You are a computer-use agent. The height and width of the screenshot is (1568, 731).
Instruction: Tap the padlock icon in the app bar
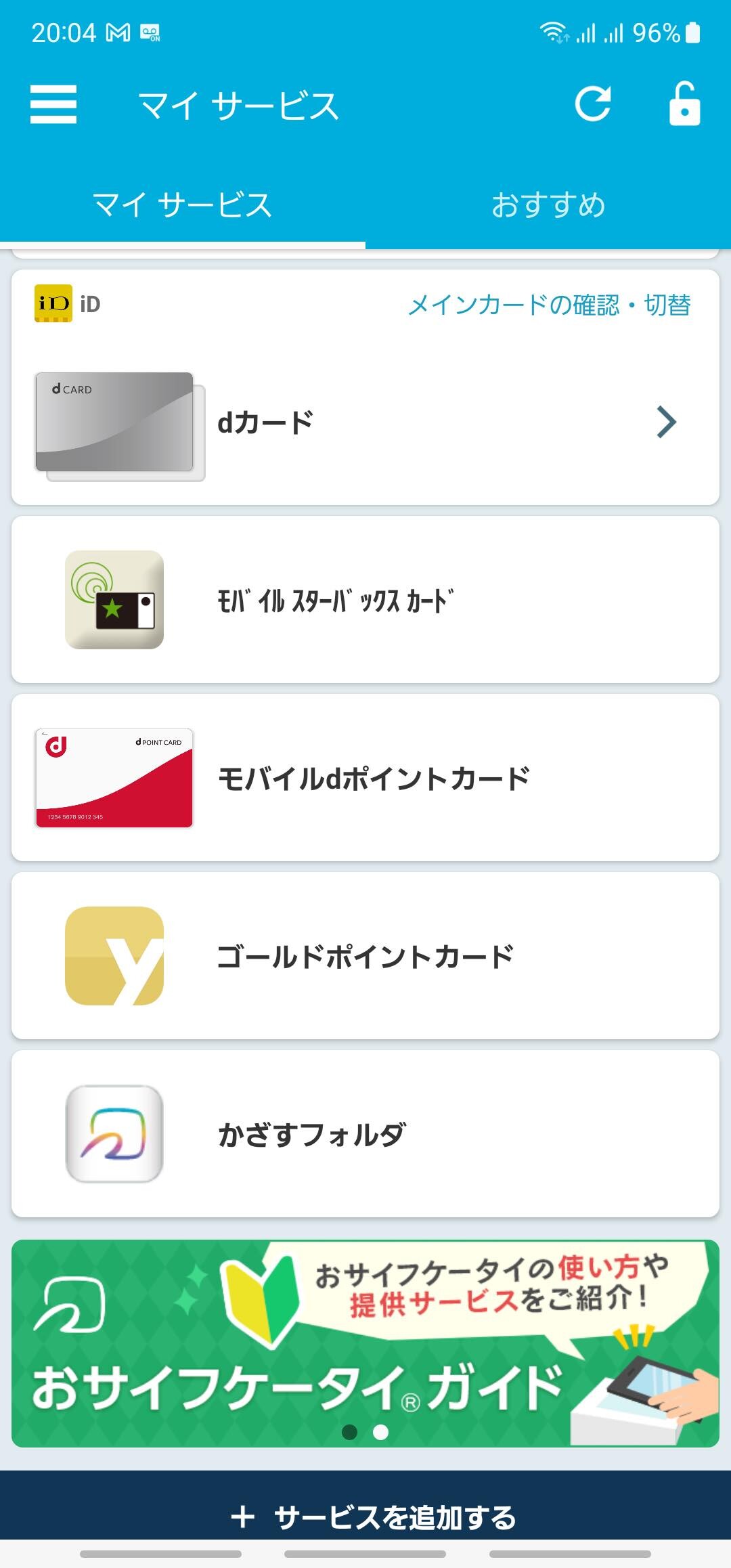pos(684,104)
